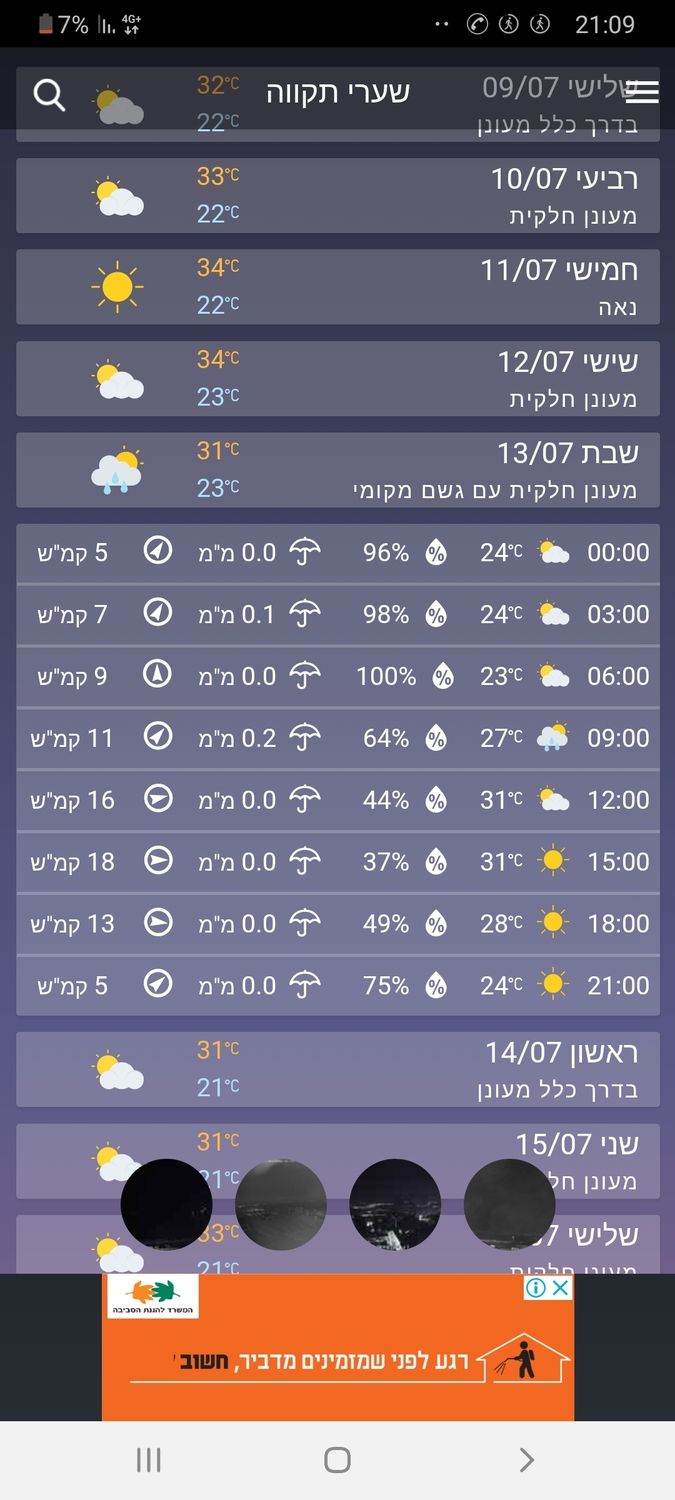
Task: Go to the system home screen
Action: click(x=338, y=1460)
